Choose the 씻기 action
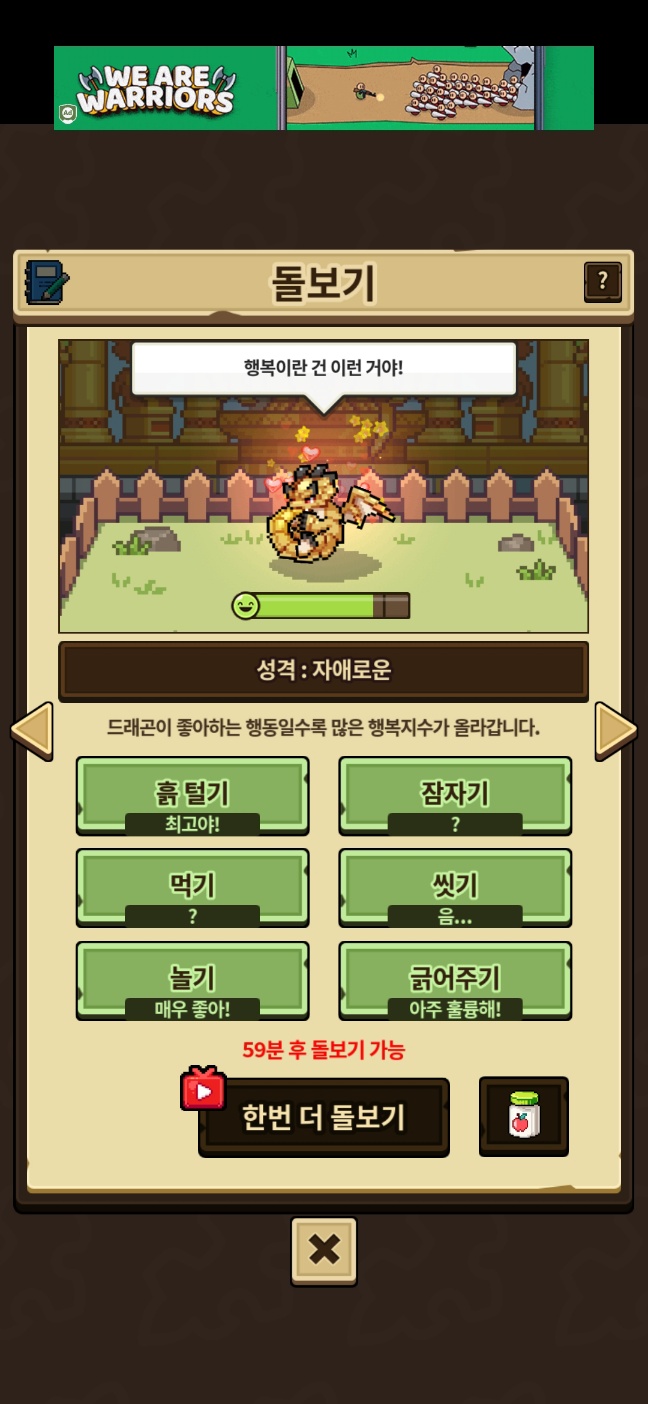 pyautogui.click(x=455, y=888)
